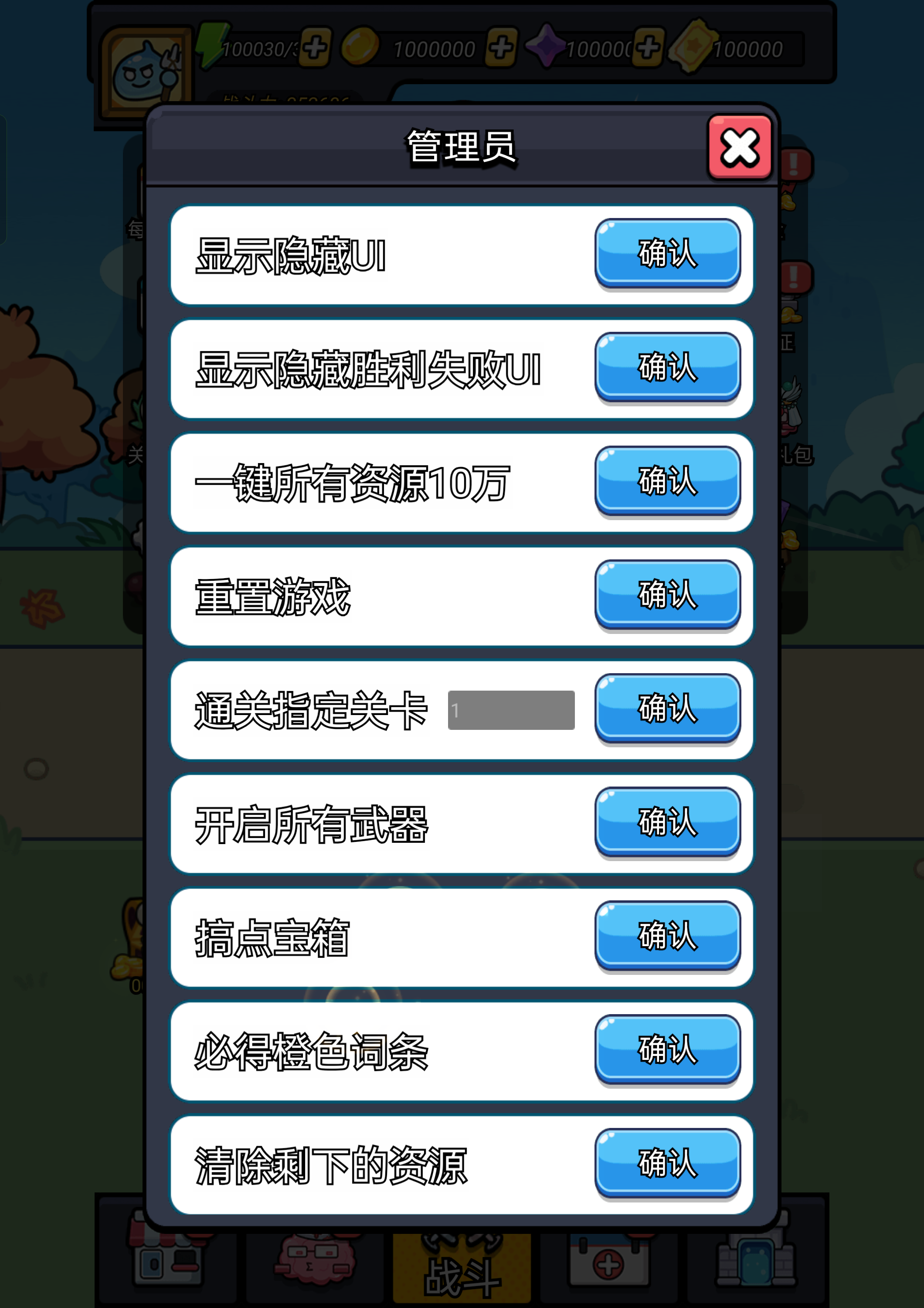Confirm 清除剩下的资源 option
The height and width of the screenshot is (1308, 924).
coord(667,1163)
